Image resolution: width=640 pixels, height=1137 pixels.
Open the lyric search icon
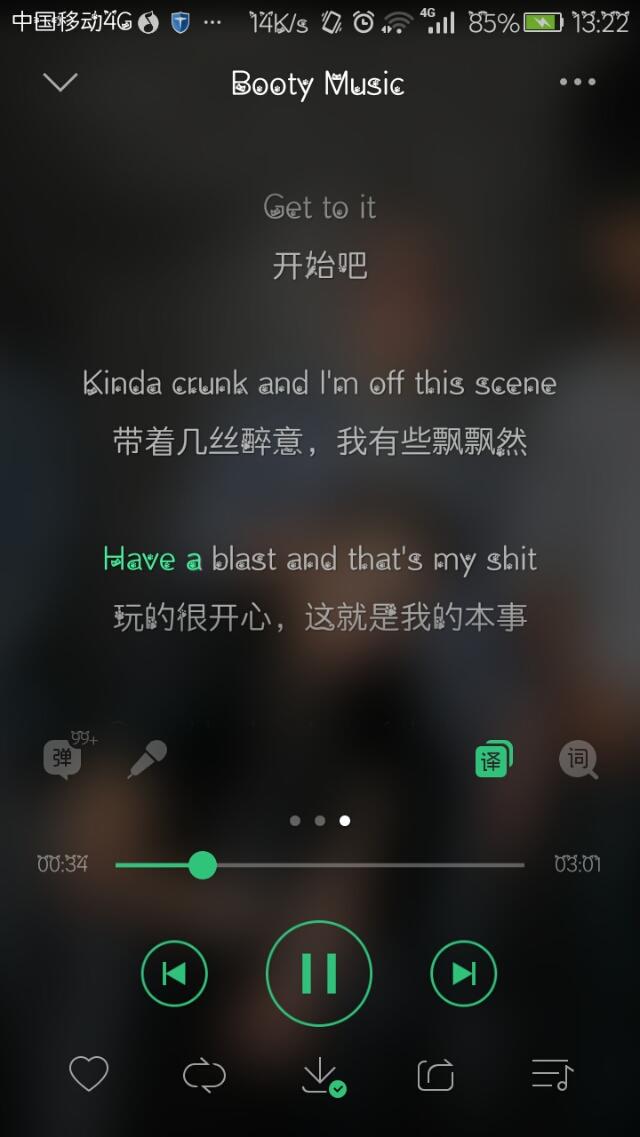pos(578,760)
